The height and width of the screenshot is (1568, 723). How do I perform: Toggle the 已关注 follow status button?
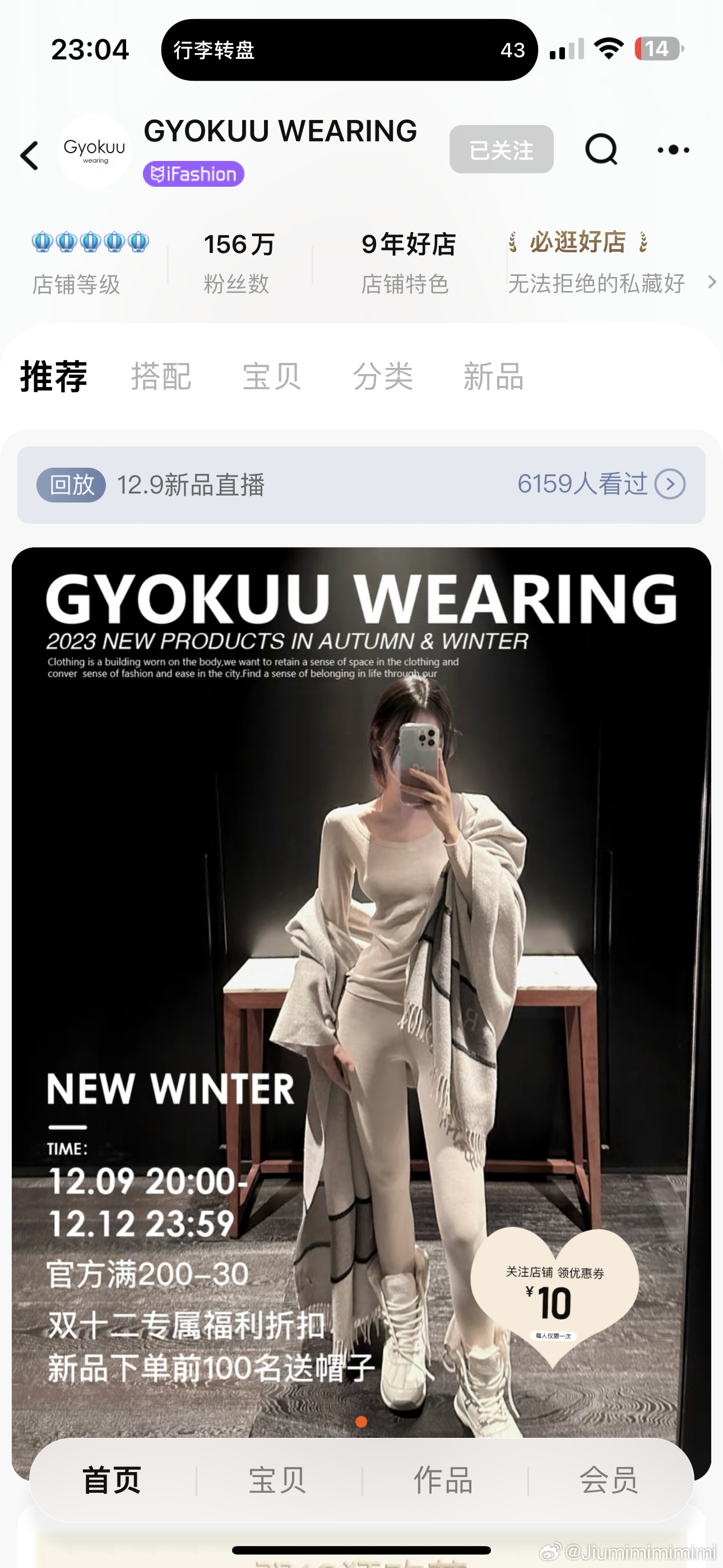[501, 150]
